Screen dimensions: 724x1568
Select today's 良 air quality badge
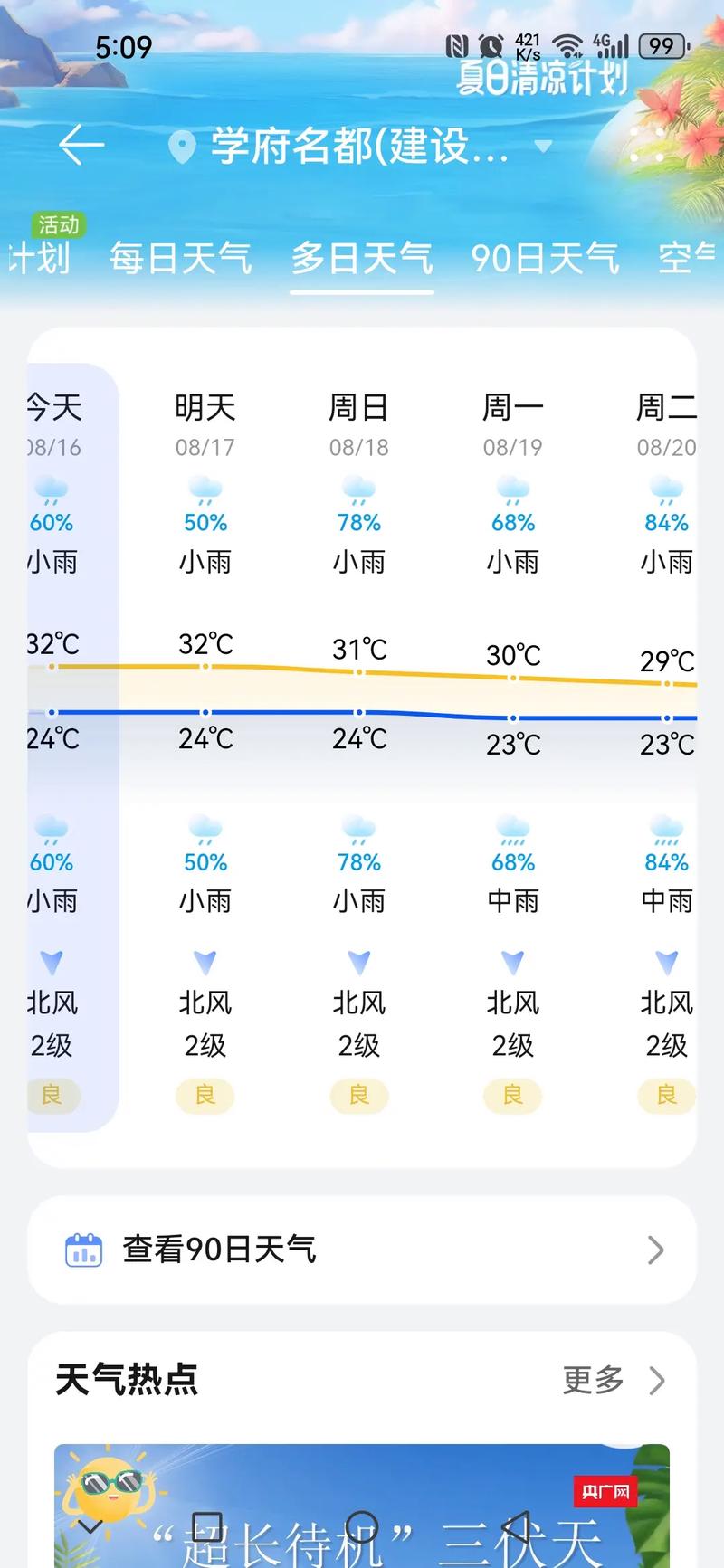click(x=52, y=1096)
